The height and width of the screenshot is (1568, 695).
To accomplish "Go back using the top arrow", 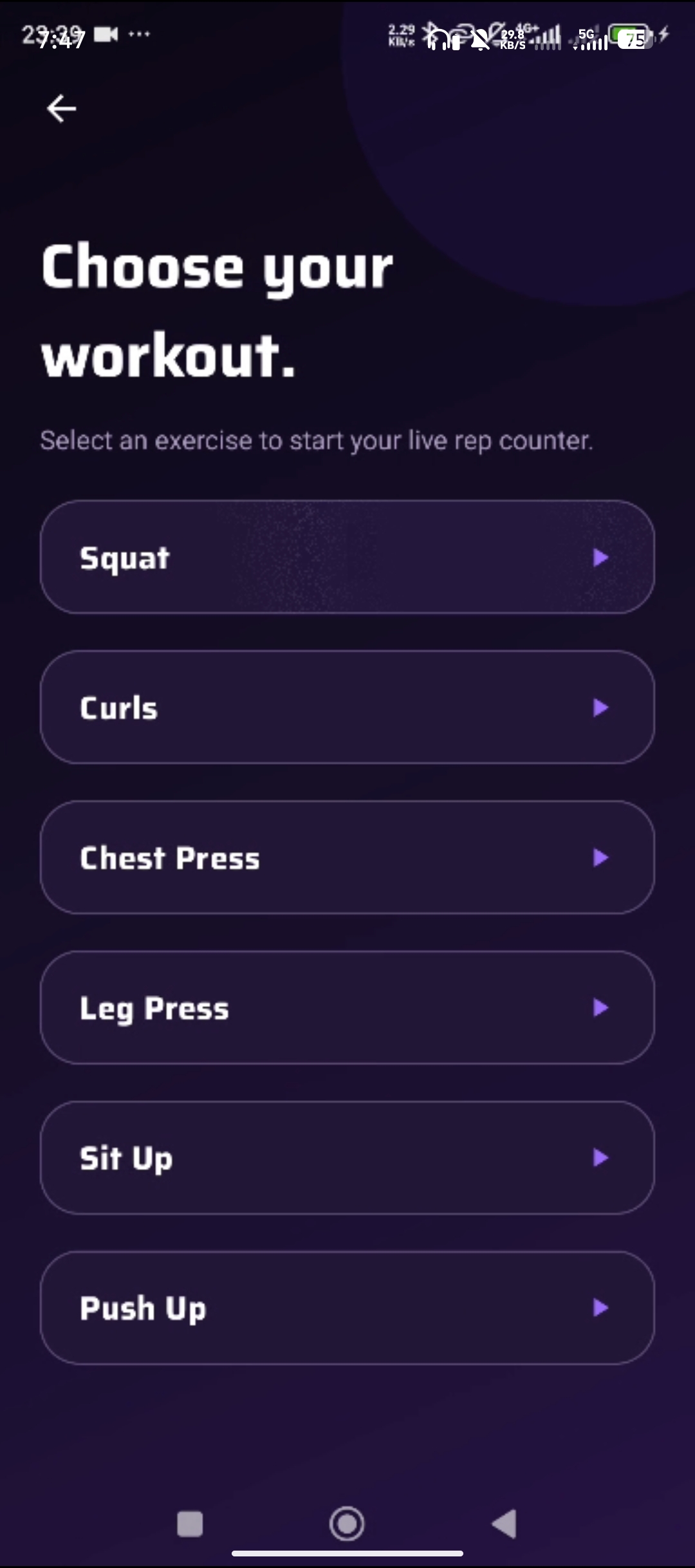I will [x=62, y=108].
